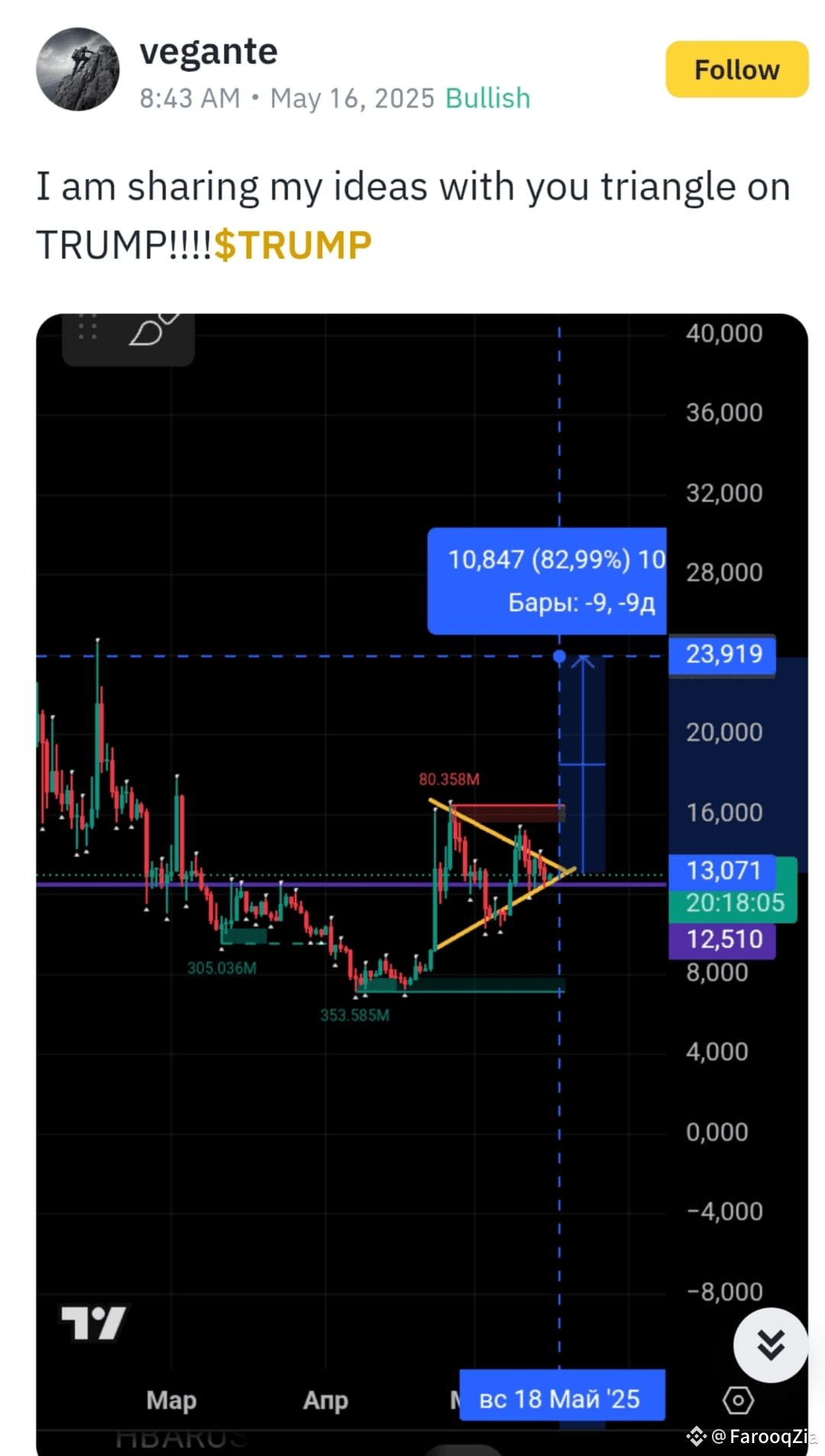Image resolution: width=825 pixels, height=1456 pixels.
Task: Open vegante's profile via username
Action: point(208,52)
